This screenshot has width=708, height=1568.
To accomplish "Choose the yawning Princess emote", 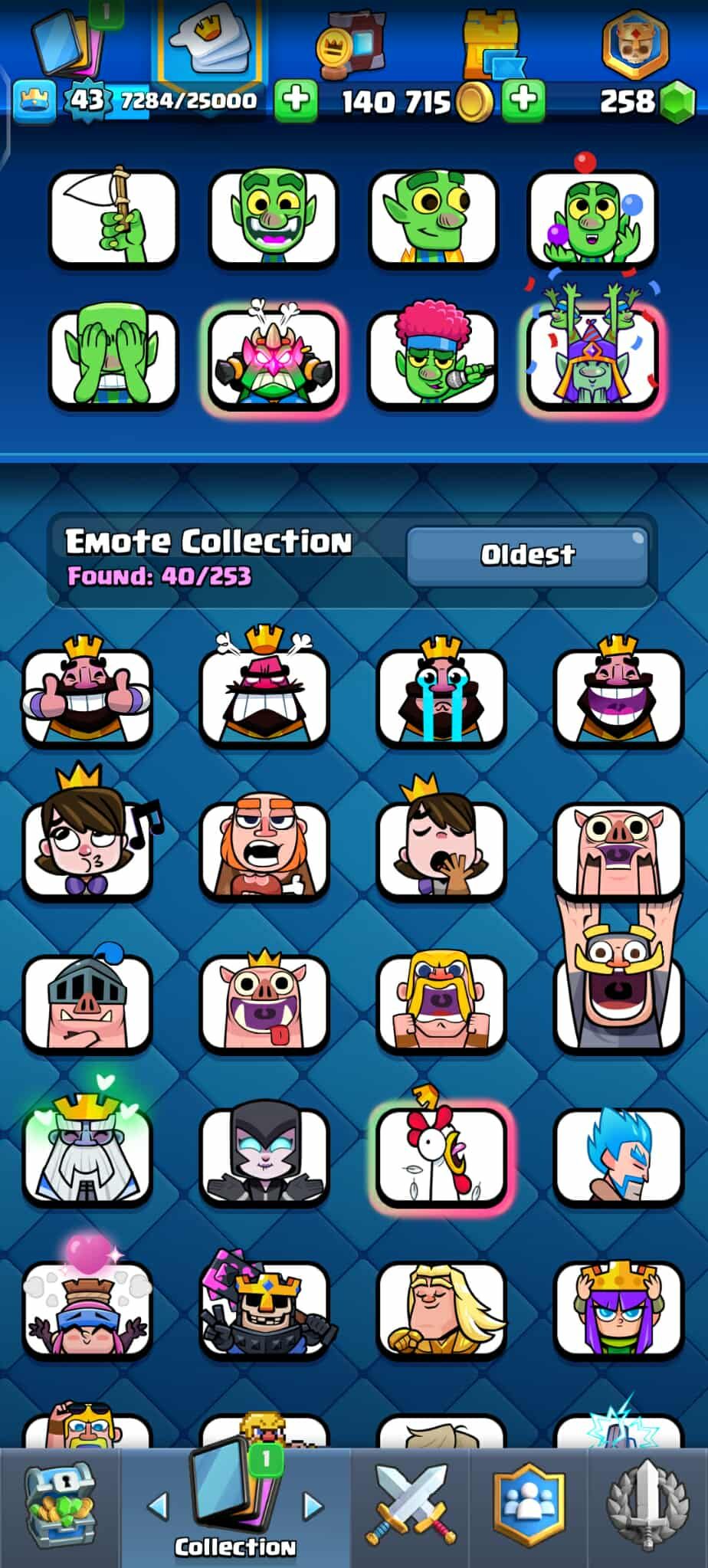I will [x=441, y=849].
